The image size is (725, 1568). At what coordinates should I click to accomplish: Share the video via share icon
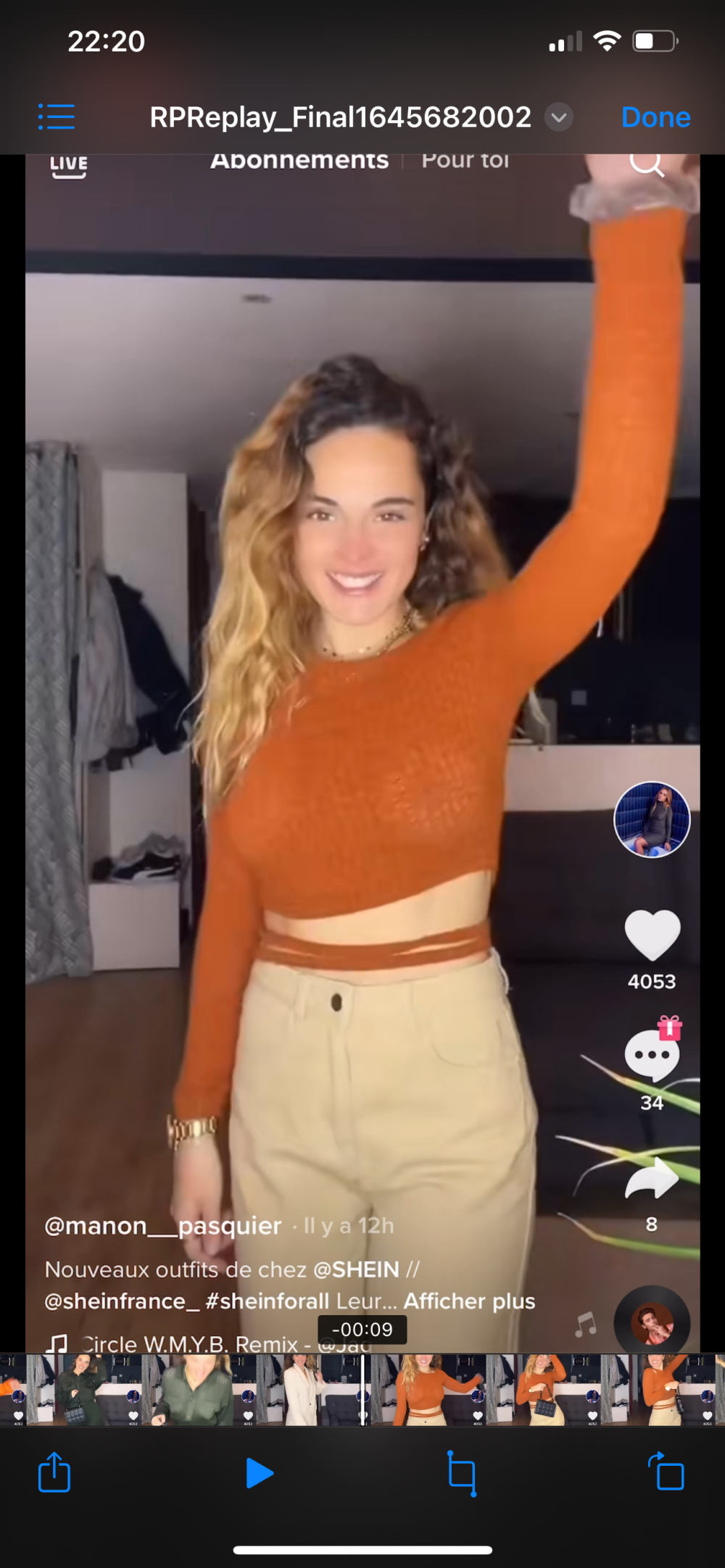(x=54, y=1472)
